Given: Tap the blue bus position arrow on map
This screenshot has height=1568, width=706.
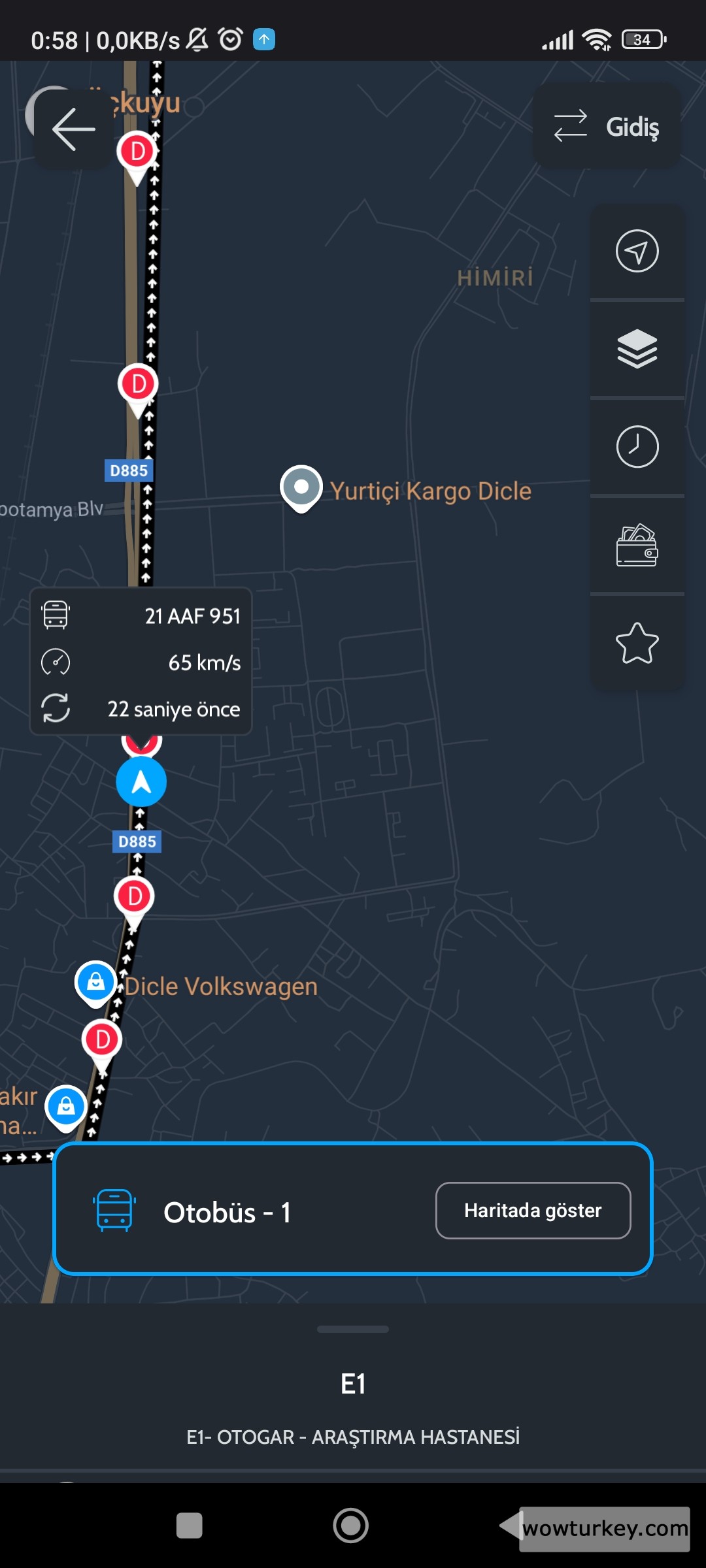Looking at the screenshot, I should click(142, 781).
